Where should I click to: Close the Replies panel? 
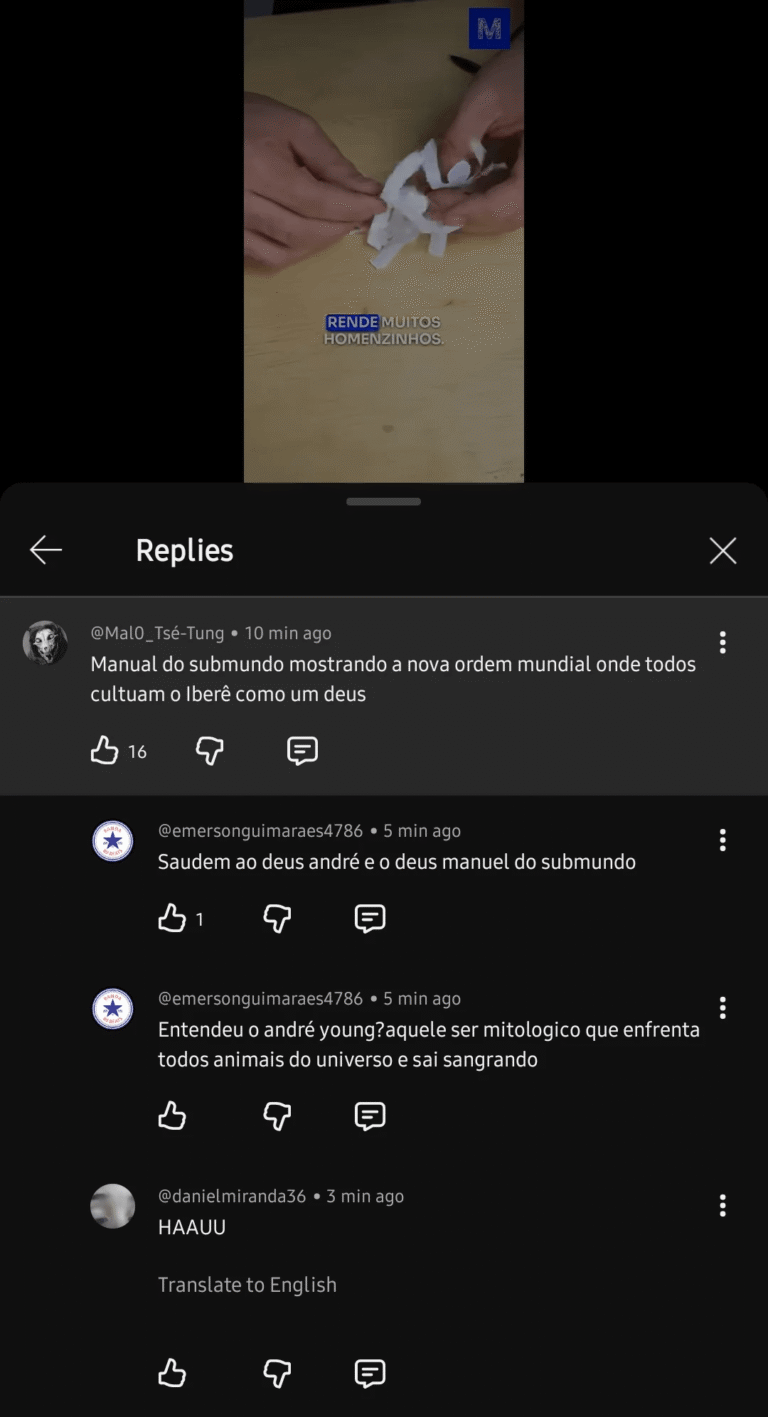[x=722, y=550]
